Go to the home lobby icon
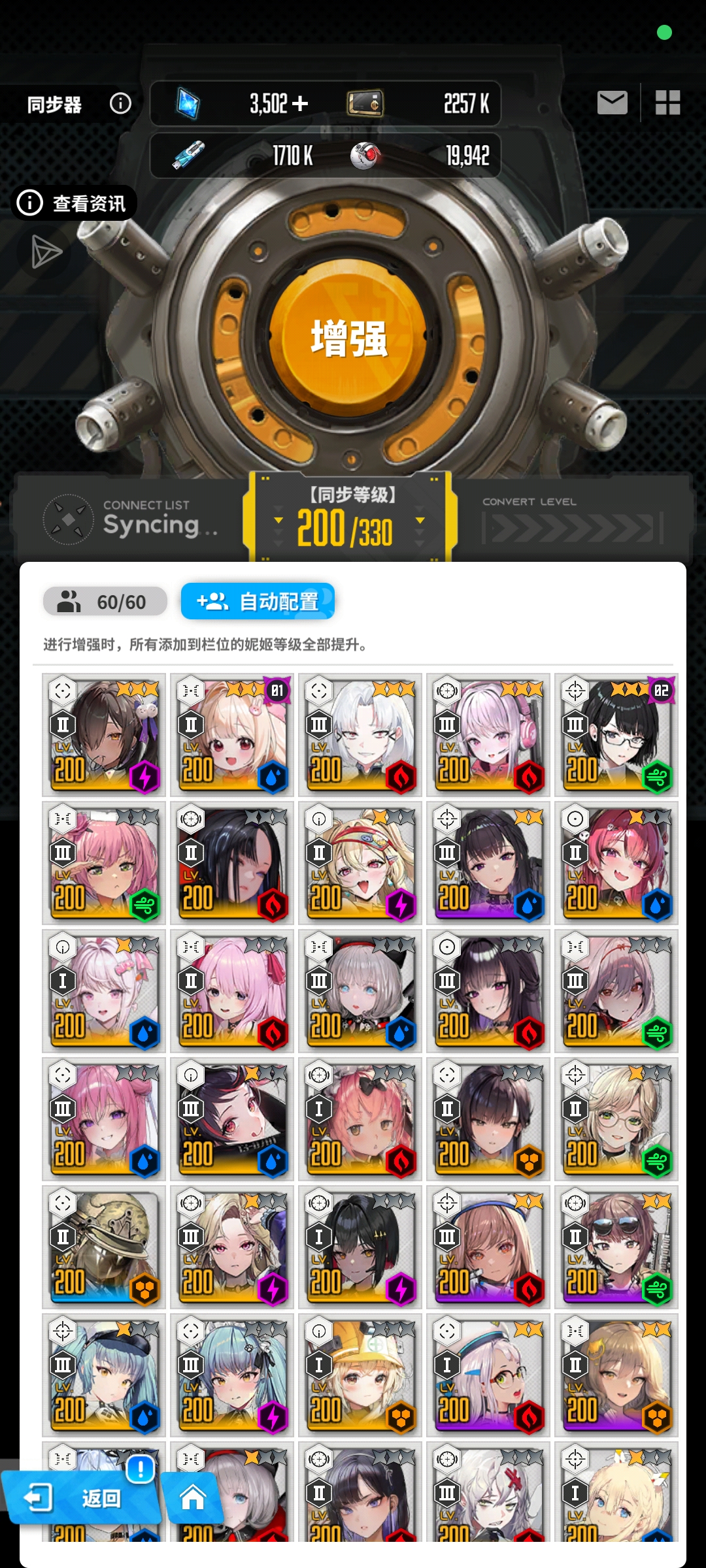 pyautogui.click(x=193, y=1497)
